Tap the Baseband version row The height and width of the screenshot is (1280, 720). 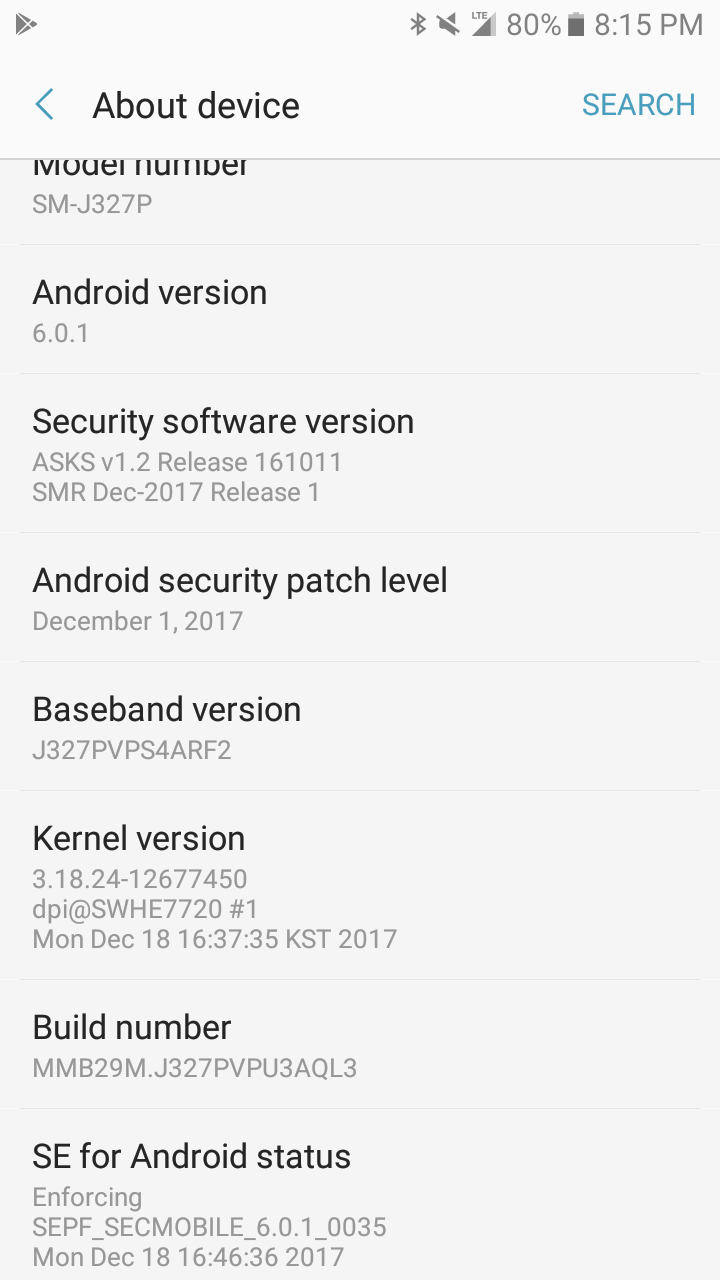click(x=360, y=727)
